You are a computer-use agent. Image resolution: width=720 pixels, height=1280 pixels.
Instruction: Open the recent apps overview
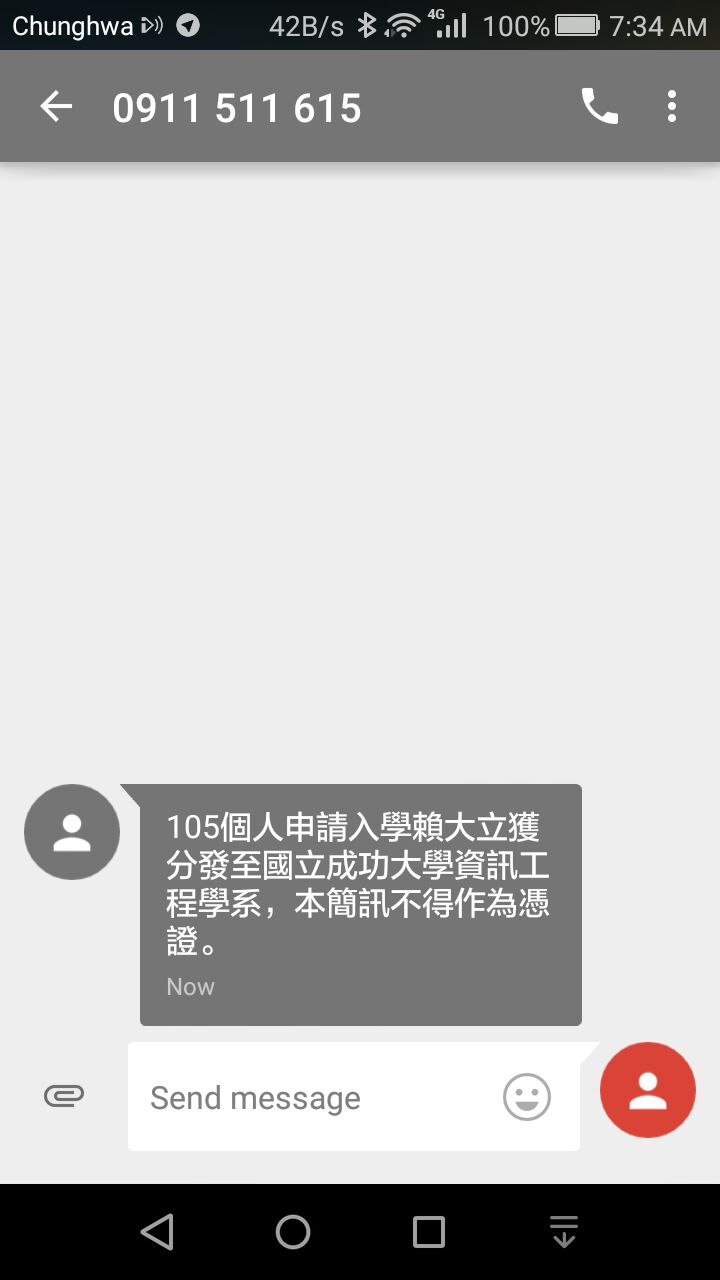coord(429,1232)
